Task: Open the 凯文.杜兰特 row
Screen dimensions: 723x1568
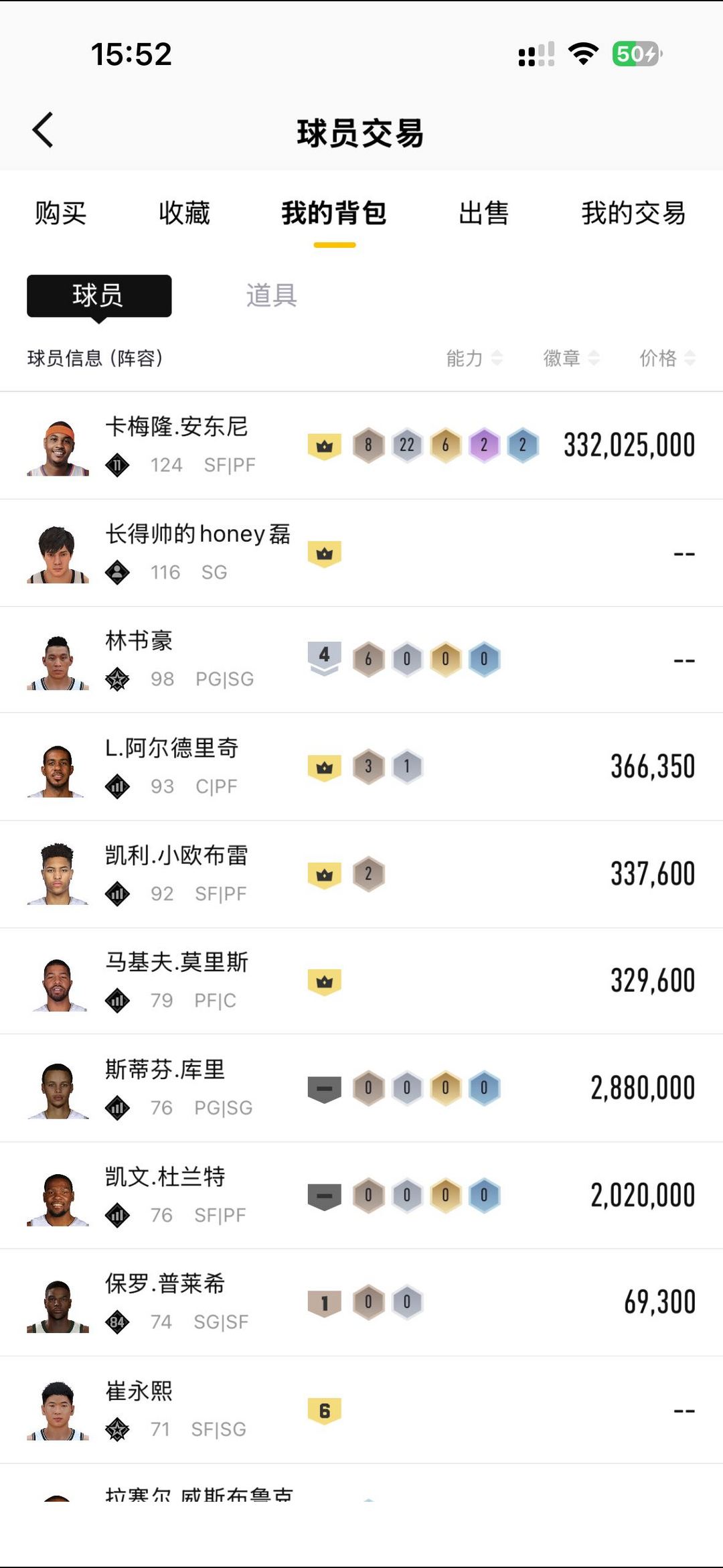Action: [x=165, y=1177]
